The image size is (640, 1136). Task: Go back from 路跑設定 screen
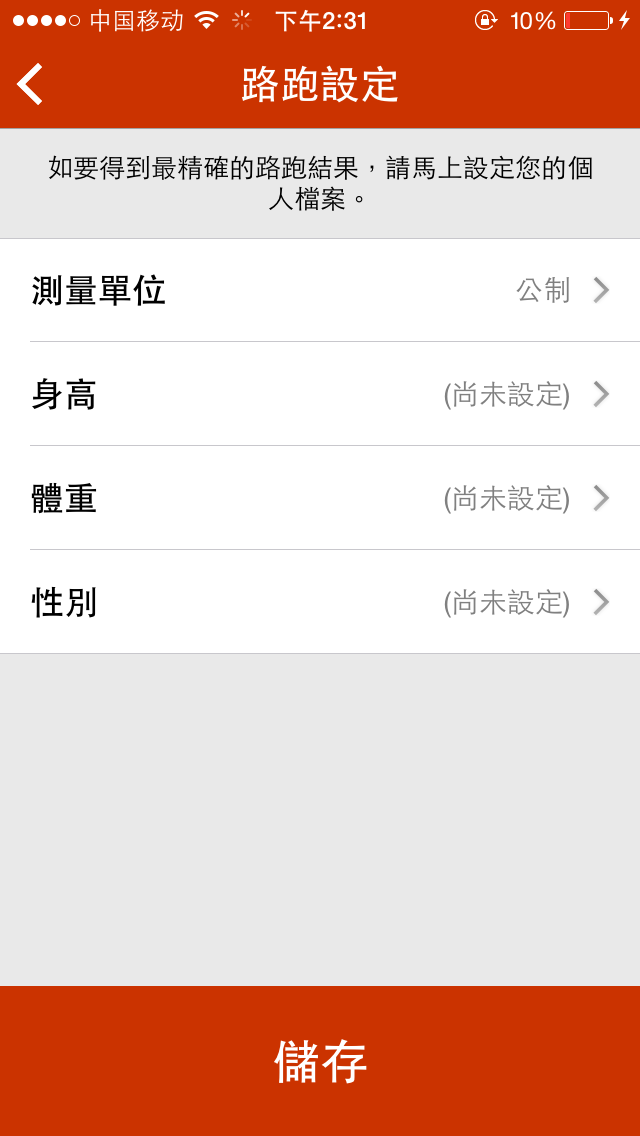click(30, 84)
